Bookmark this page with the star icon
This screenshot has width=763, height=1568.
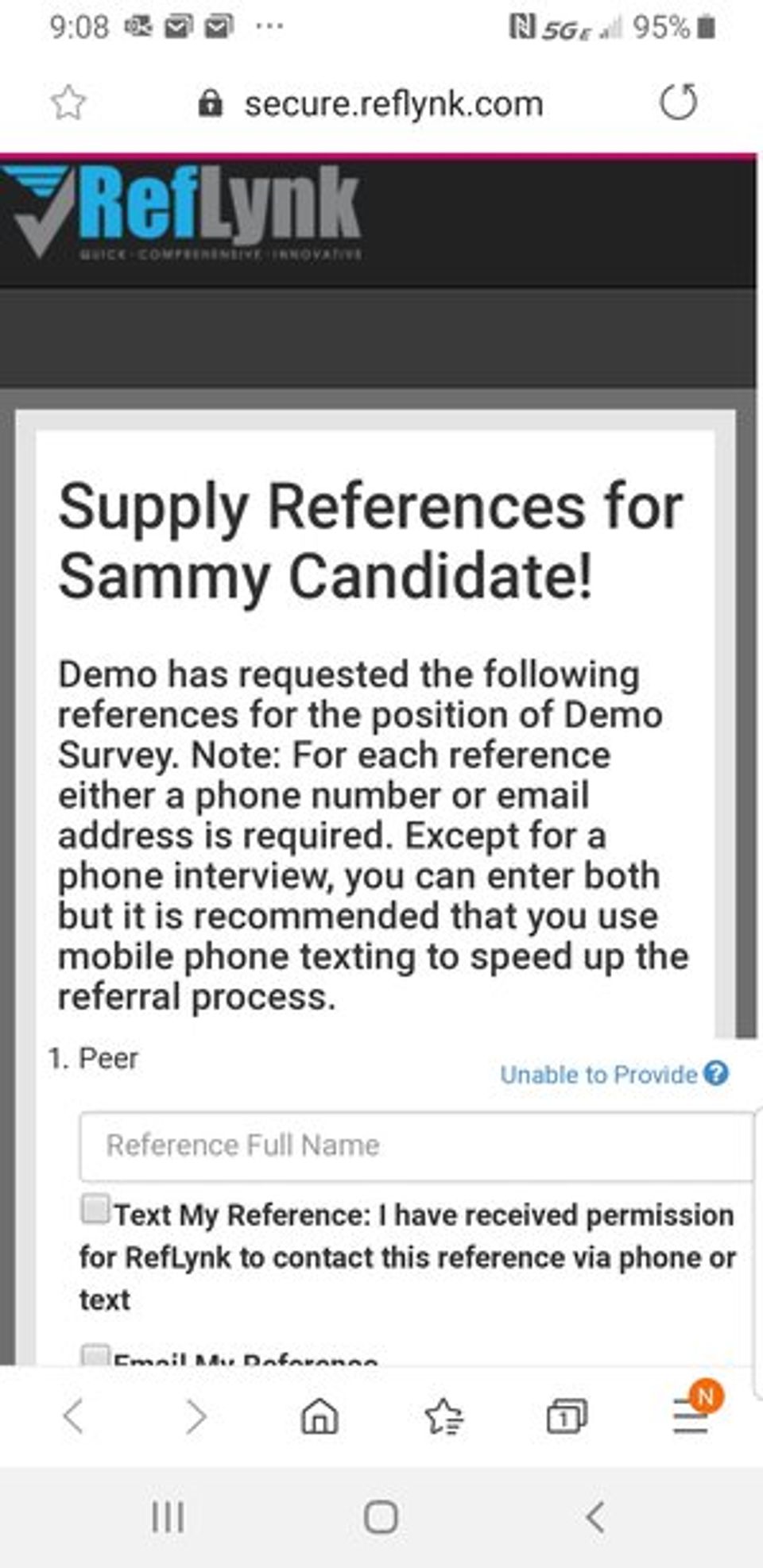(68, 102)
